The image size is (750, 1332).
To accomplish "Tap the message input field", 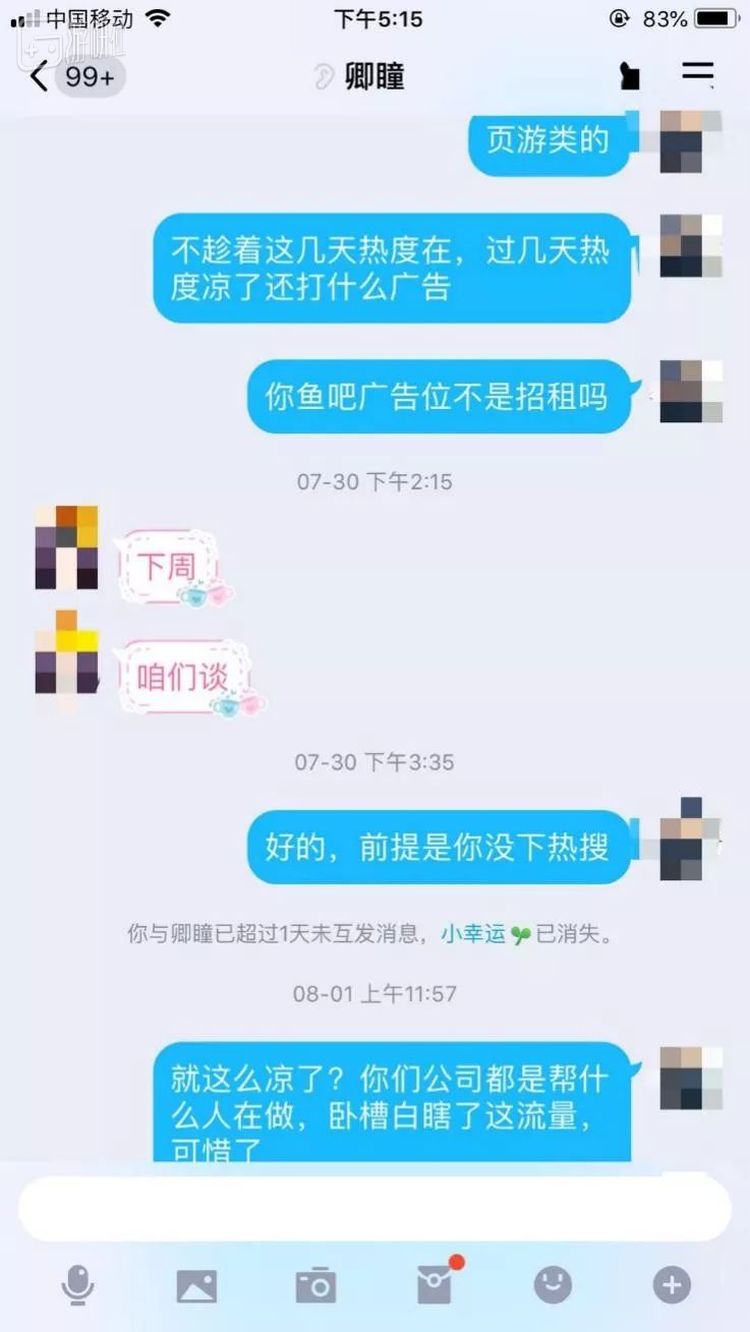I will [374, 1208].
